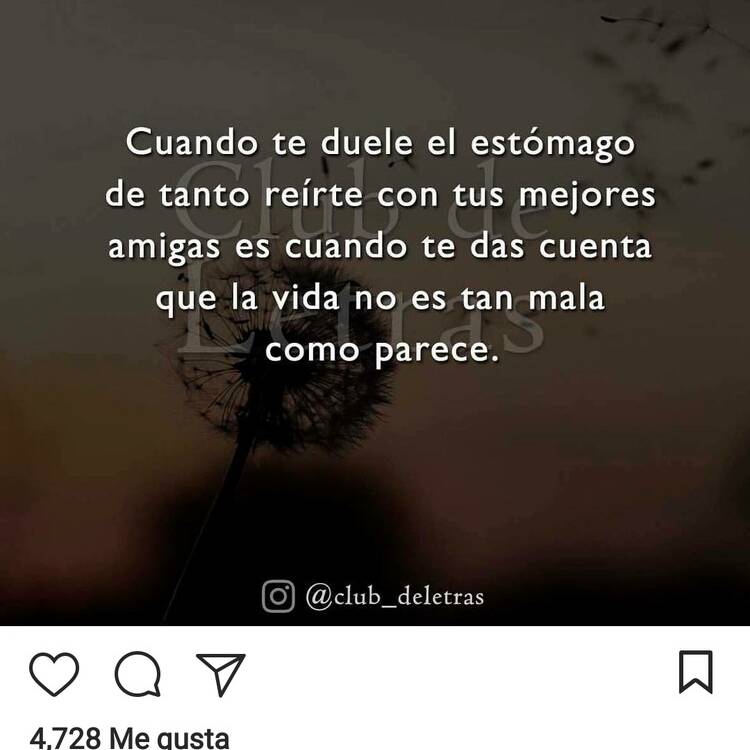Image resolution: width=750 pixels, height=750 pixels.
Task: View the 4,728 Me gusta likes list
Action: click(130, 739)
